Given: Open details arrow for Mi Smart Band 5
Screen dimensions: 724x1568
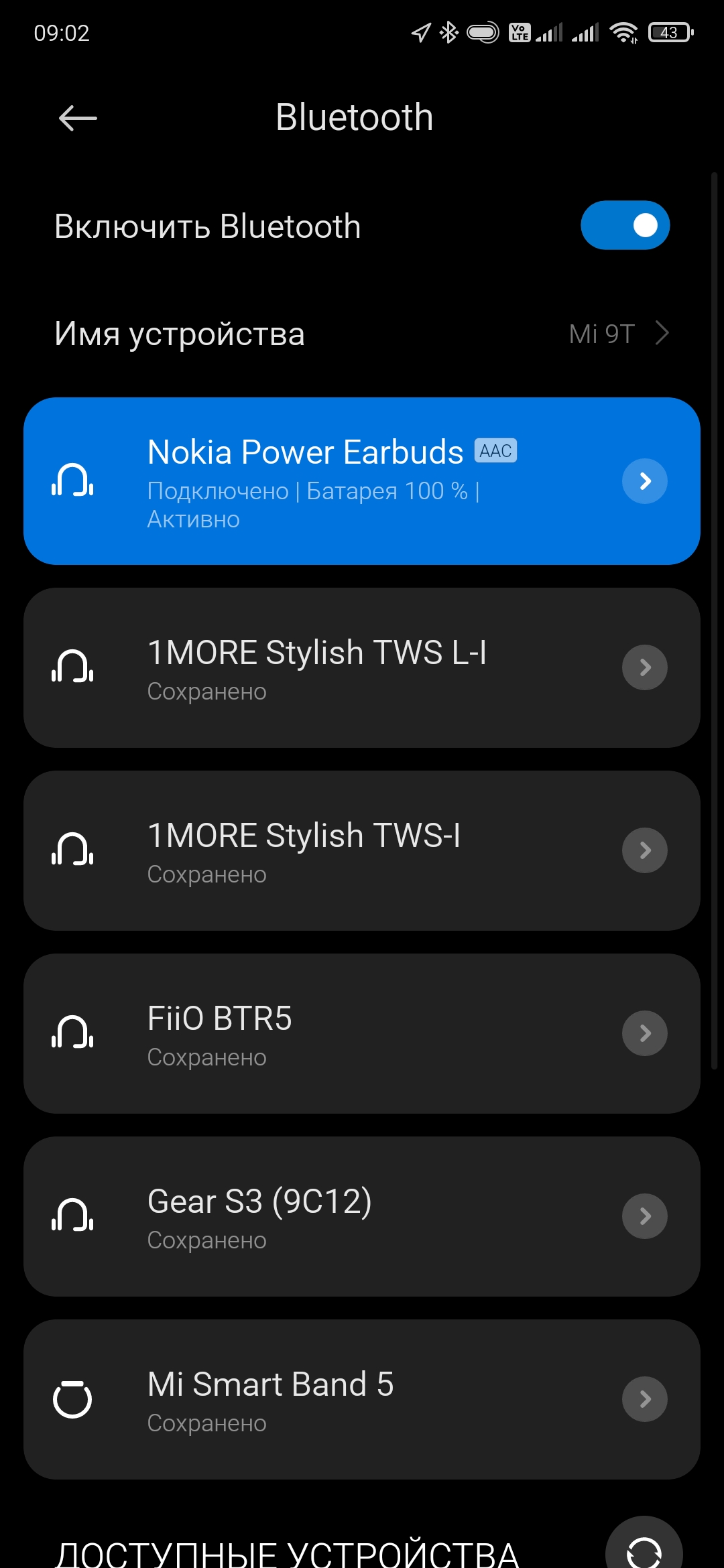Looking at the screenshot, I should [645, 1399].
